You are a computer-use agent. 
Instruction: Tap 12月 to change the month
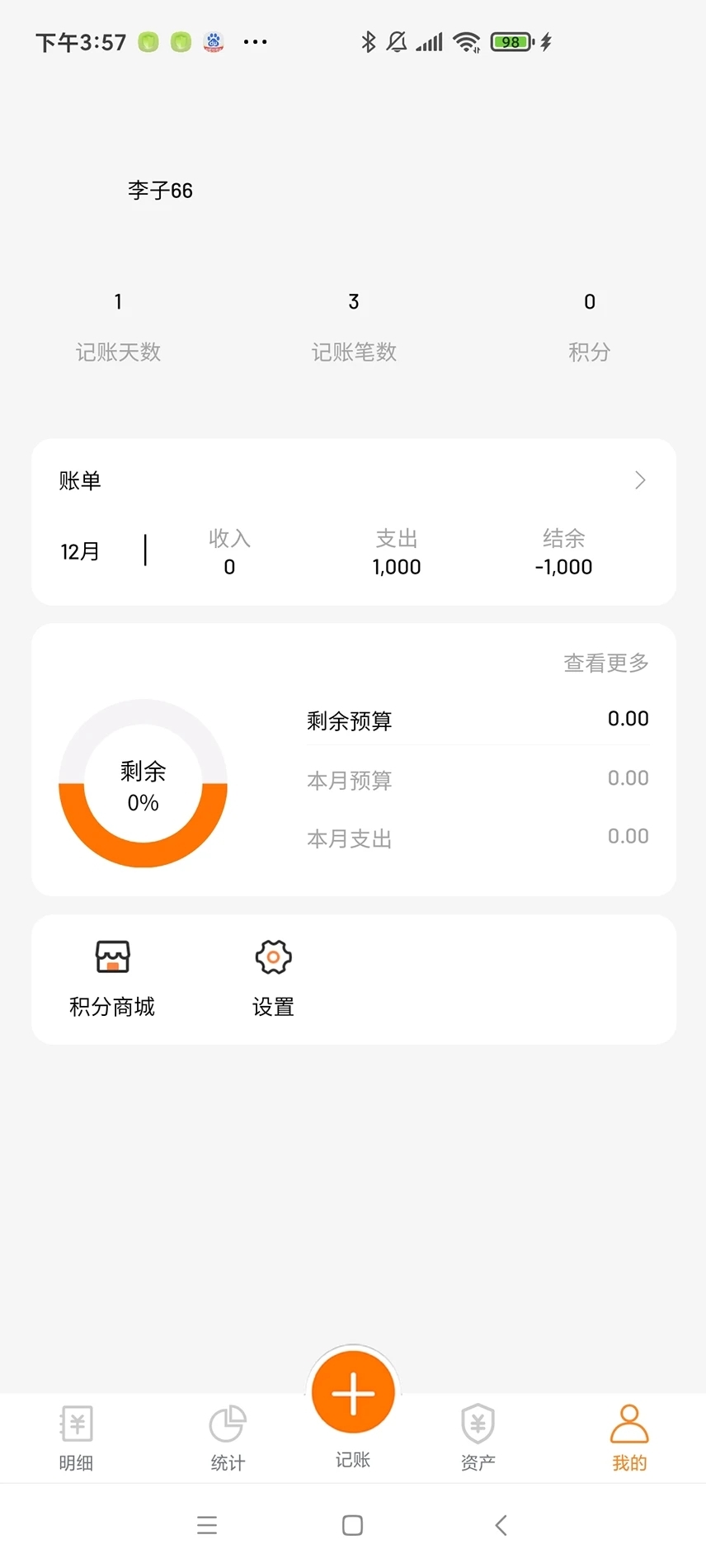pos(80,550)
